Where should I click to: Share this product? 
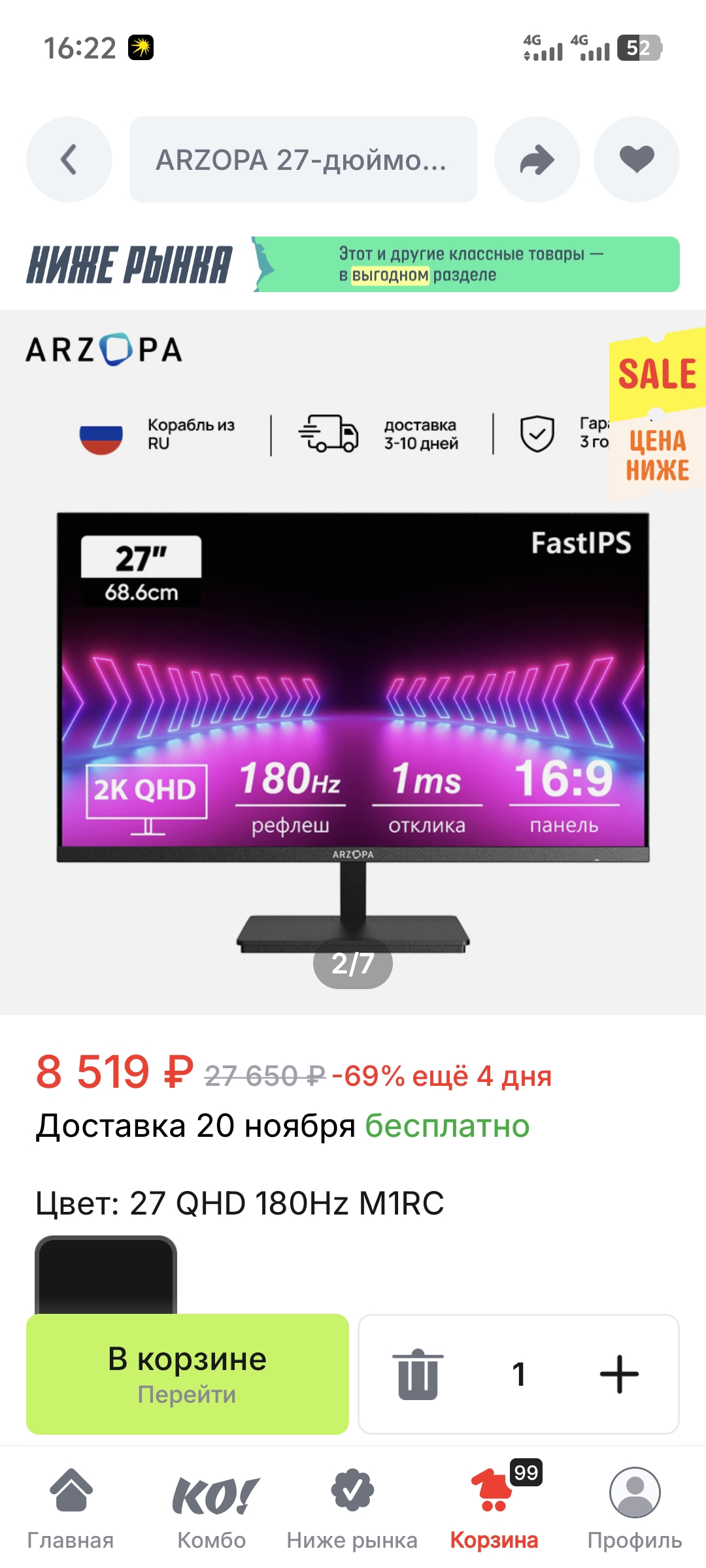537,159
